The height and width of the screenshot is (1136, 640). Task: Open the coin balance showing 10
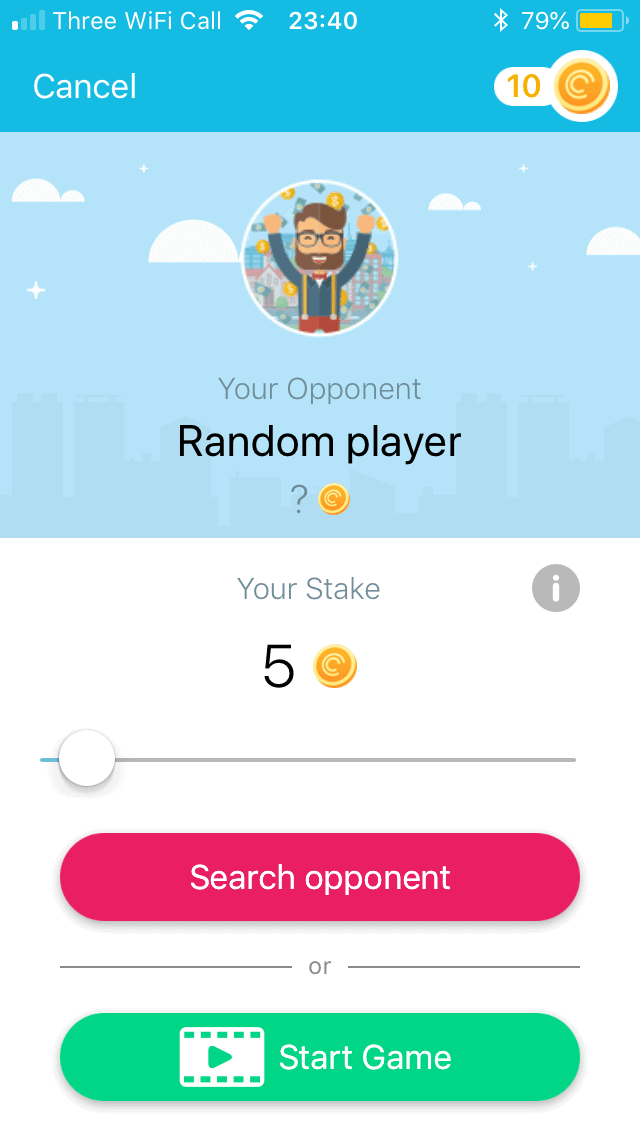(x=555, y=86)
